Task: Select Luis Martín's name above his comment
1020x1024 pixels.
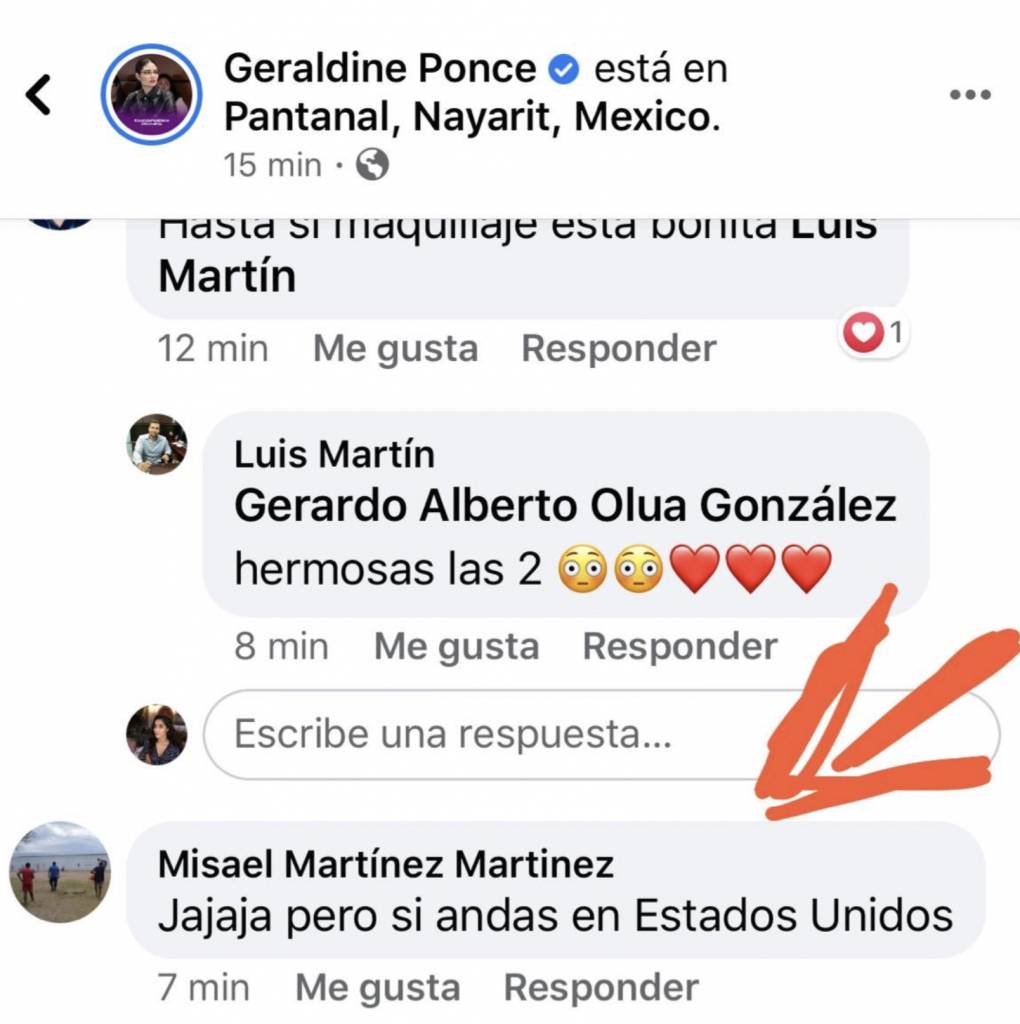Action: 334,453
